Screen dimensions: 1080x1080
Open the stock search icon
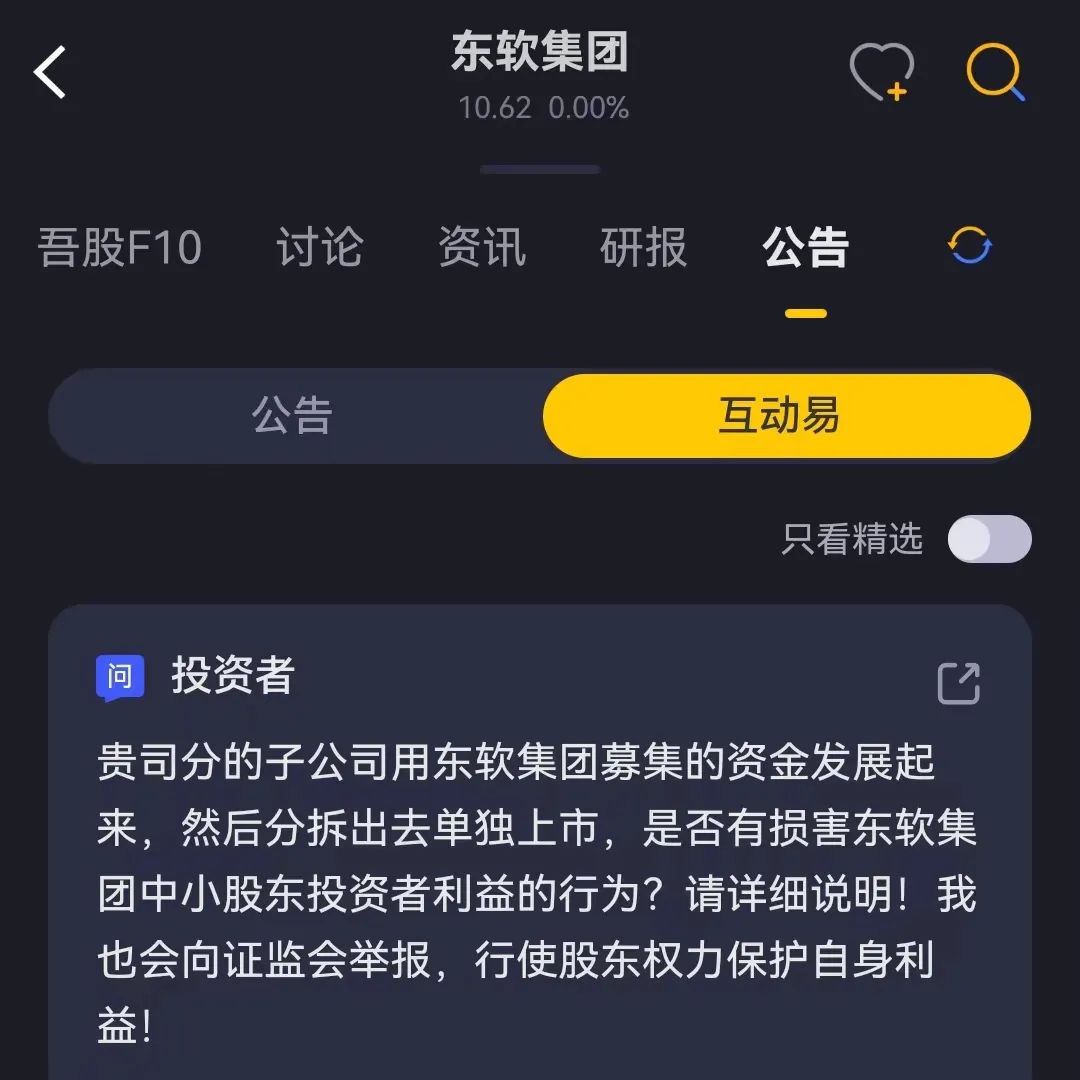click(995, 72)
